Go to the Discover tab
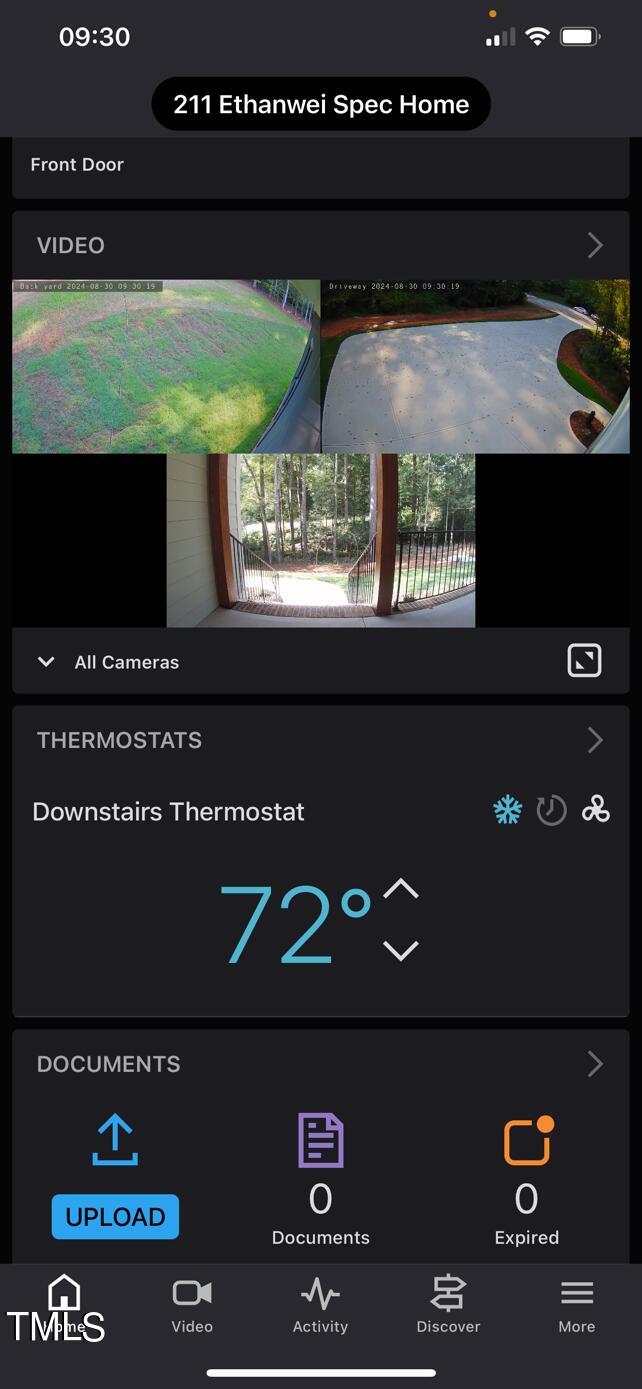 (448, 1305)
